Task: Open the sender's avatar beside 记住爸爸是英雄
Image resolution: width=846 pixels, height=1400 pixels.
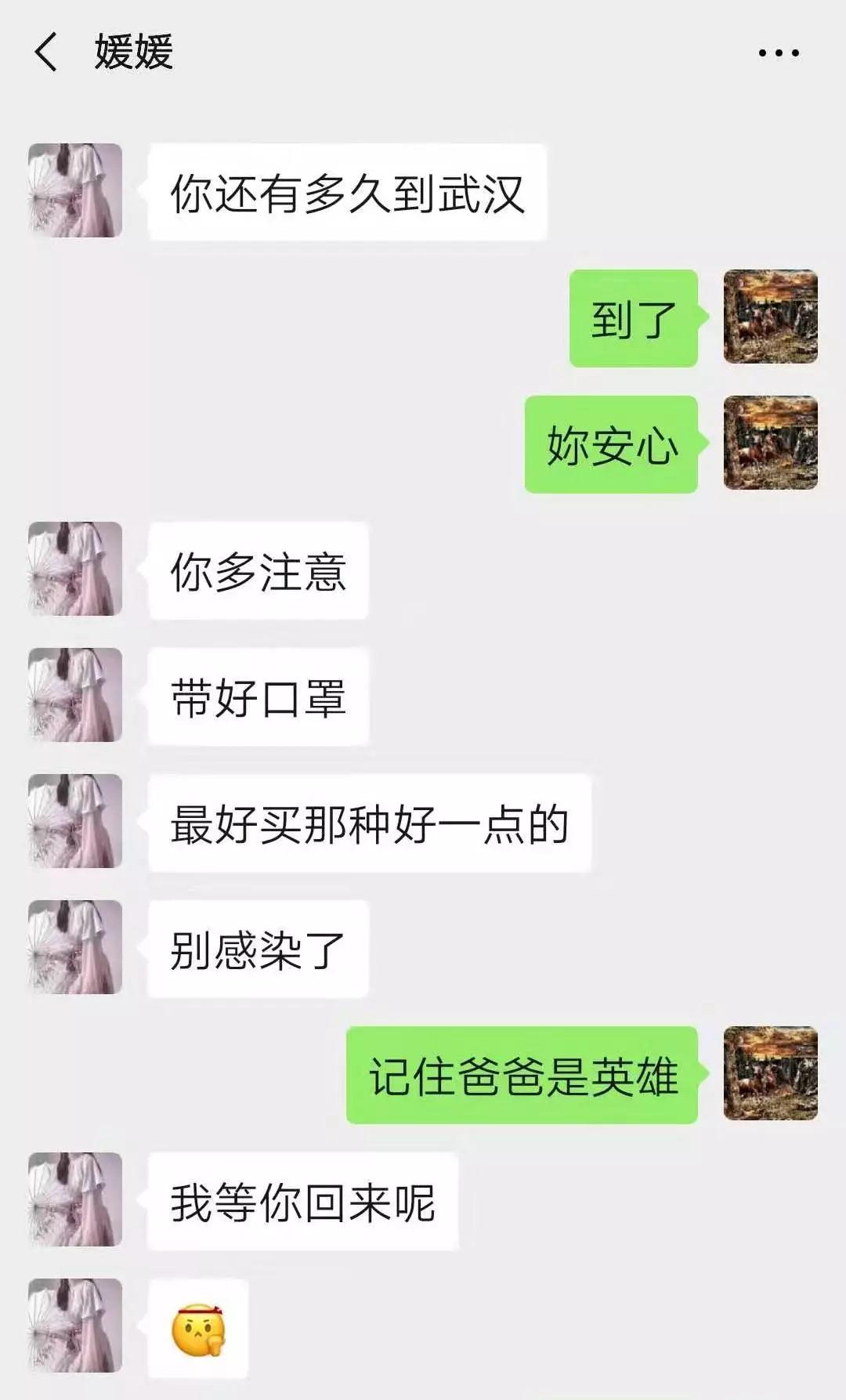Action: coord(770,1073)
